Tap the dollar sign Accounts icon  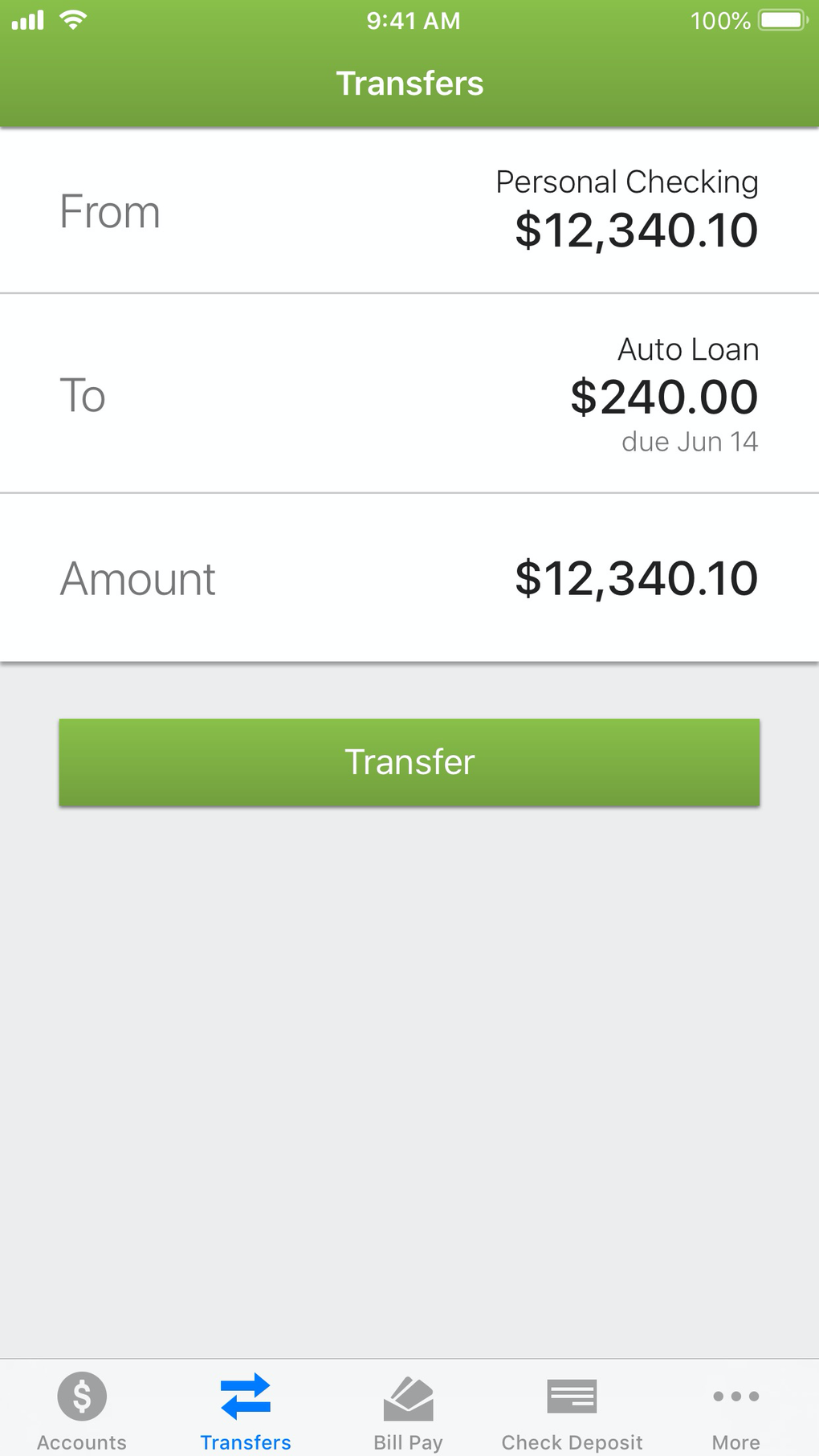click(79, 1395)
